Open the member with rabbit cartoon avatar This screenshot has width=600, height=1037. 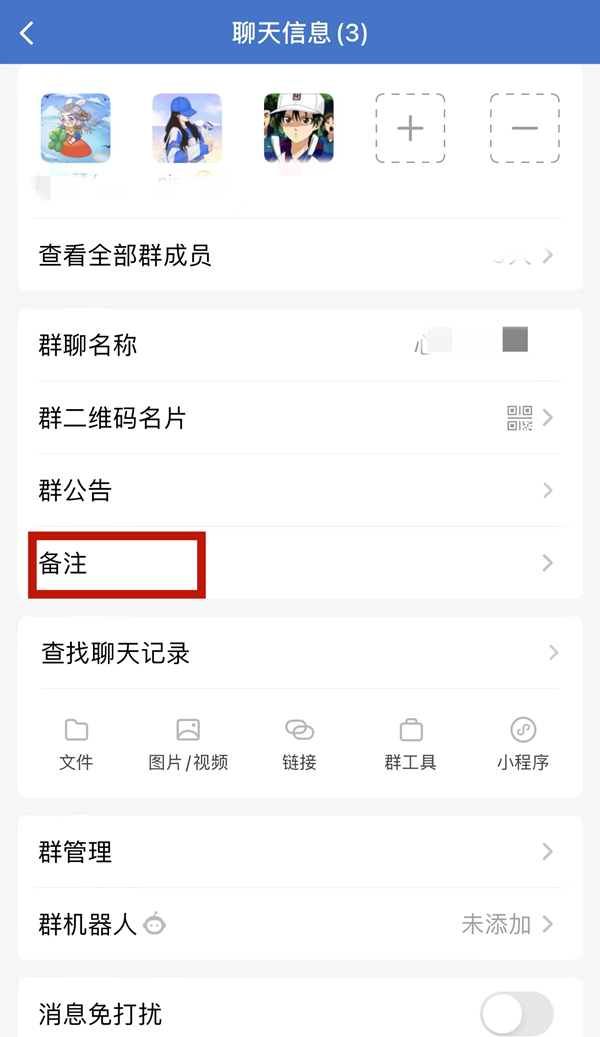(76, 128)
